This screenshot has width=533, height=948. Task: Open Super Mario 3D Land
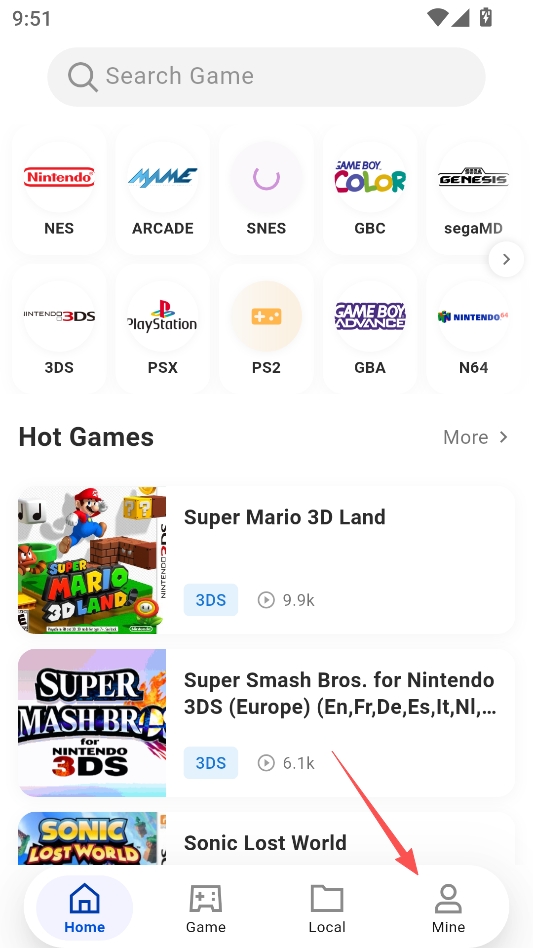[x=266, y=560]
